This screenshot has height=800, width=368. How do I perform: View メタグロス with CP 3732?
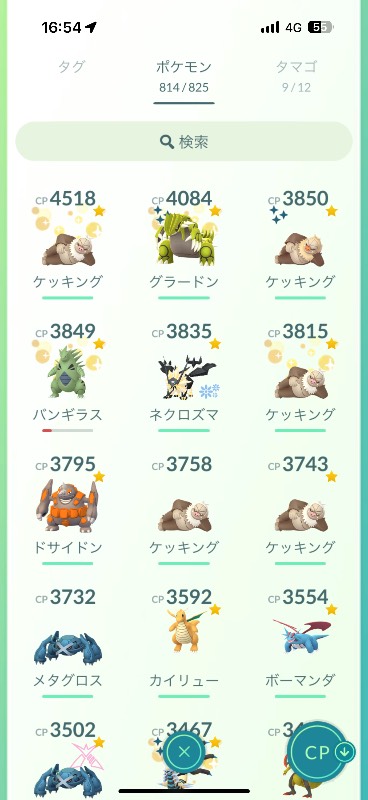point(68,642)
